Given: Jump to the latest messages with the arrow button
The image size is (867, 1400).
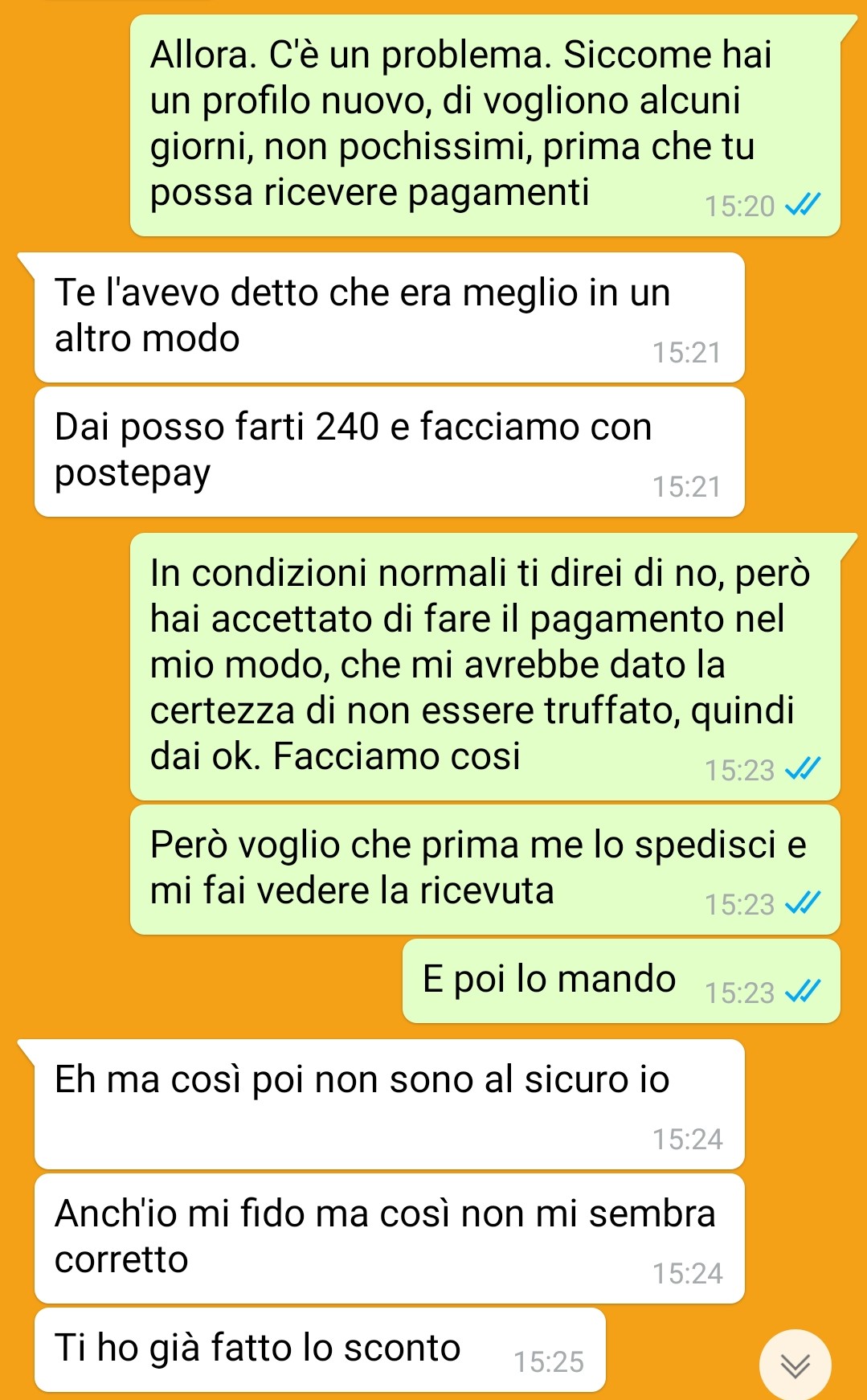Looking at the screenshot, I should coord(795,1365).
